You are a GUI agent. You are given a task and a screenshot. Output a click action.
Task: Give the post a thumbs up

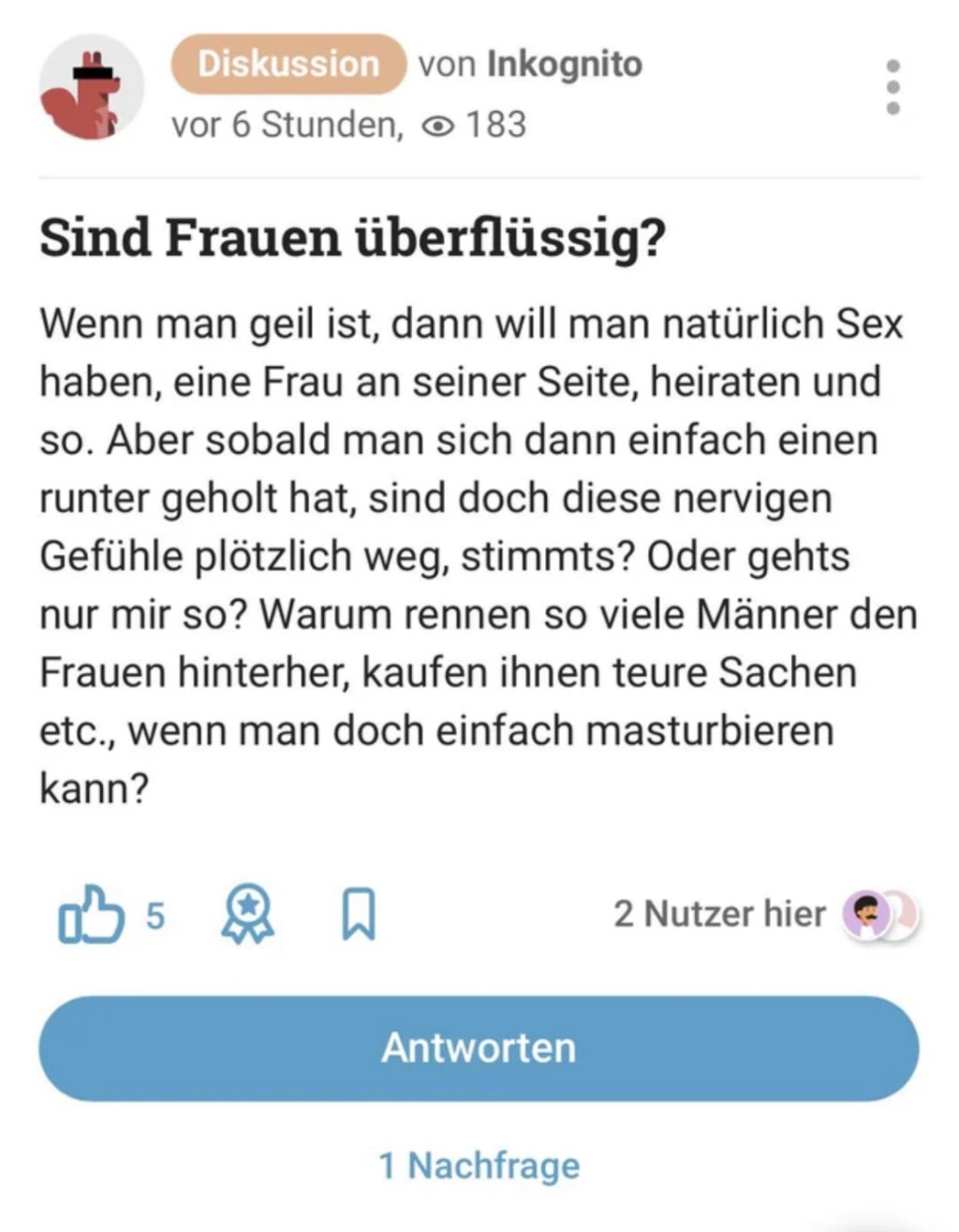tap(91, 914)
